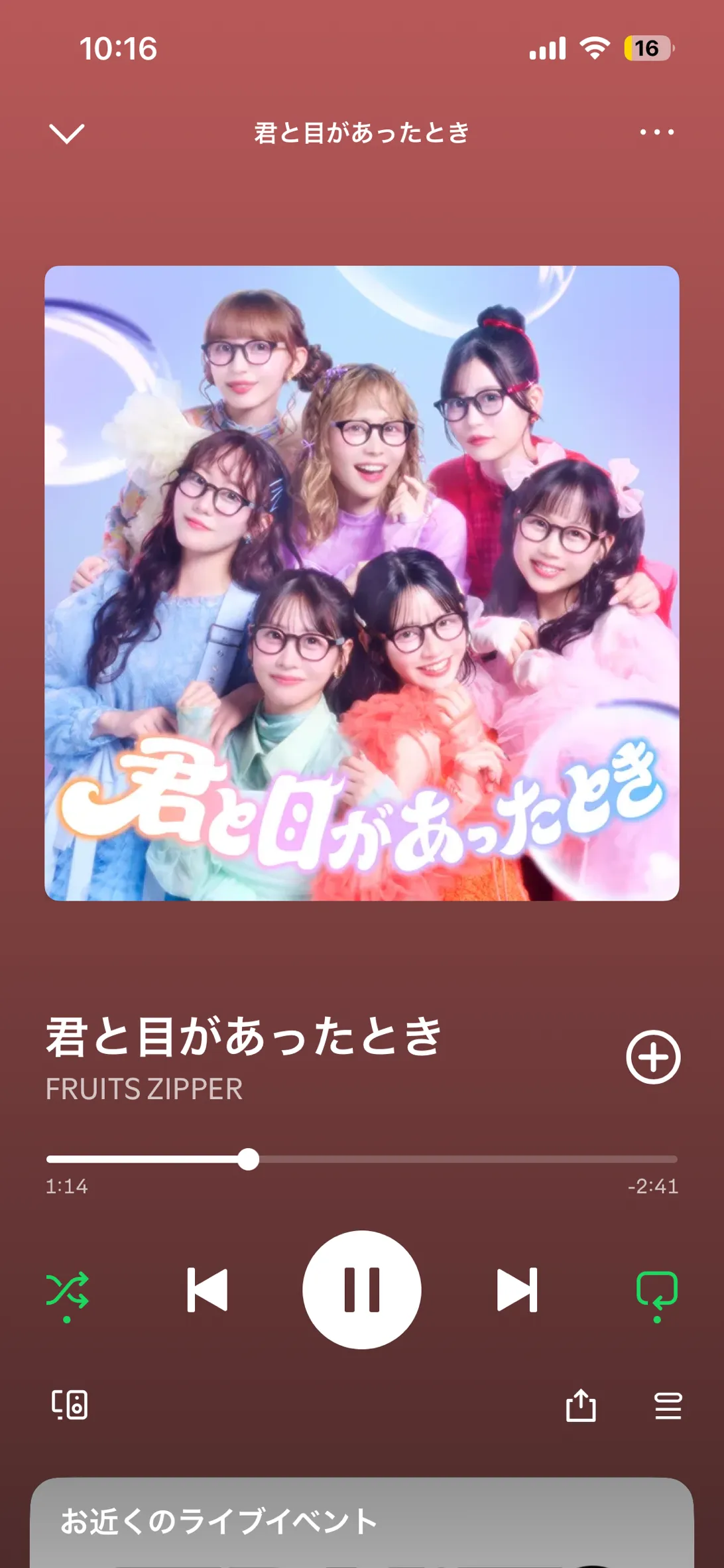Open the connect to device picker
Image resolution: width=724 pixels, height=1568 pixels.
tap(70, 1405)
